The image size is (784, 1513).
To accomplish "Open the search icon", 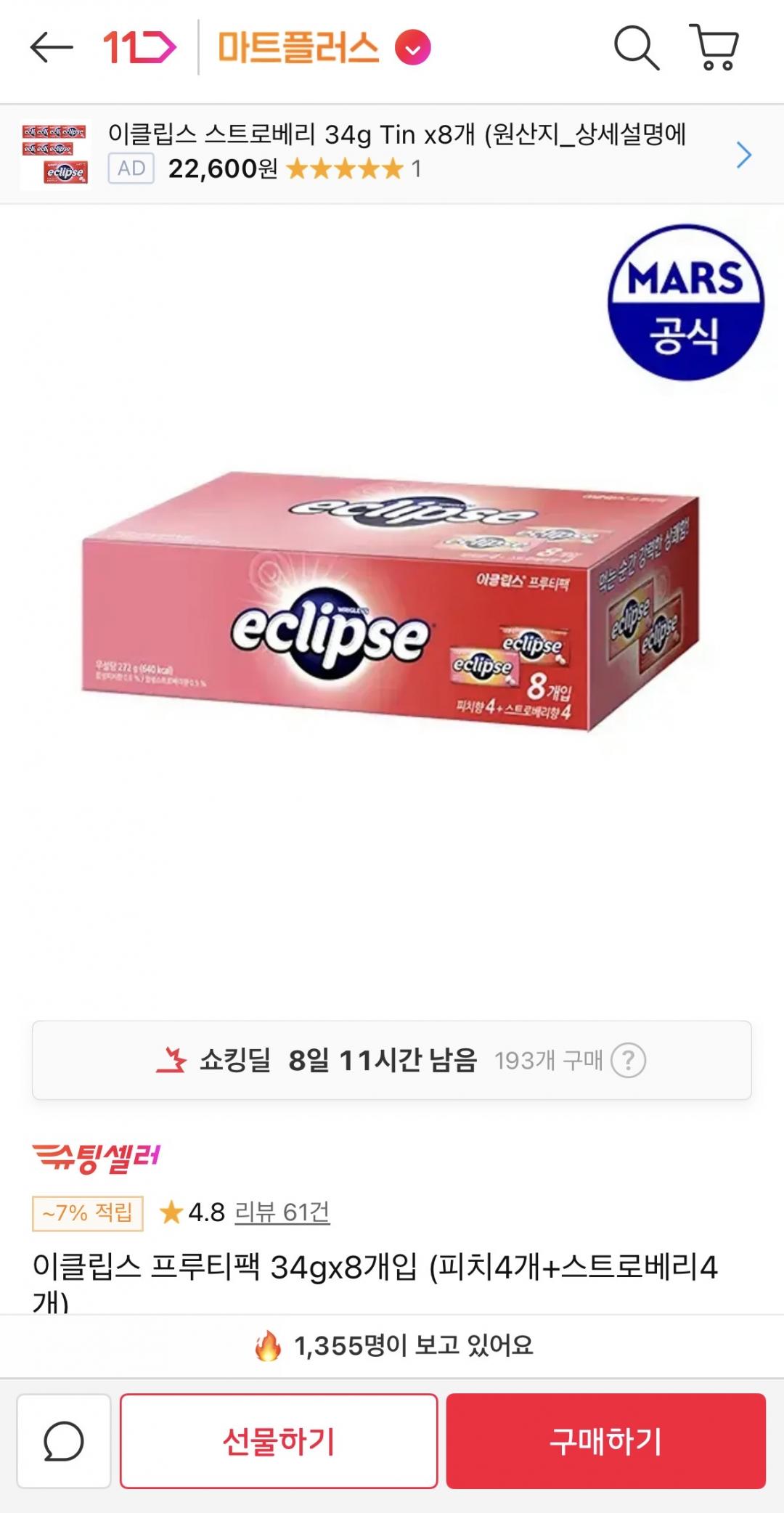I will 637,48.
